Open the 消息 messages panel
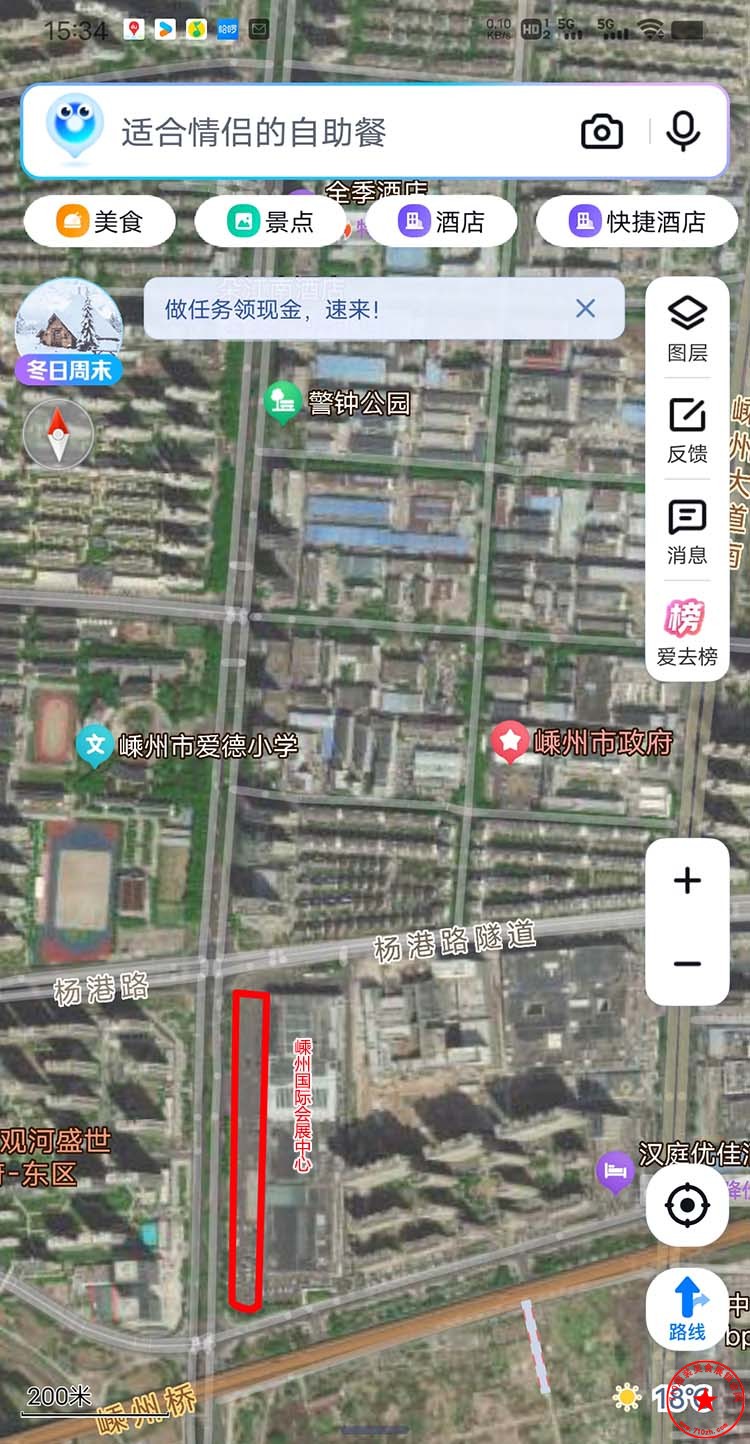The width and height of the screenshot is (750, 1444). coord(687,531)
